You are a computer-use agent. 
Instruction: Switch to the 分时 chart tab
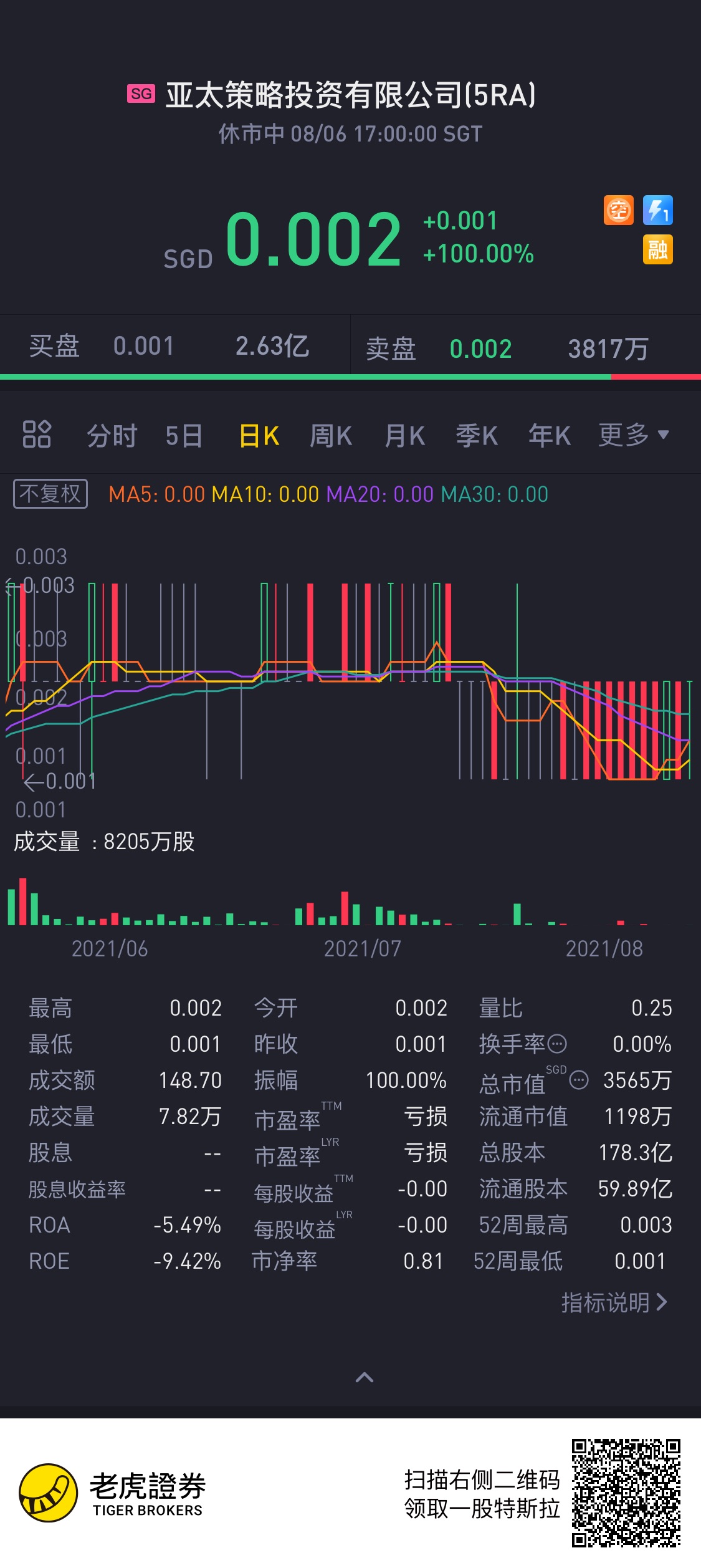[x=112, y=436]
